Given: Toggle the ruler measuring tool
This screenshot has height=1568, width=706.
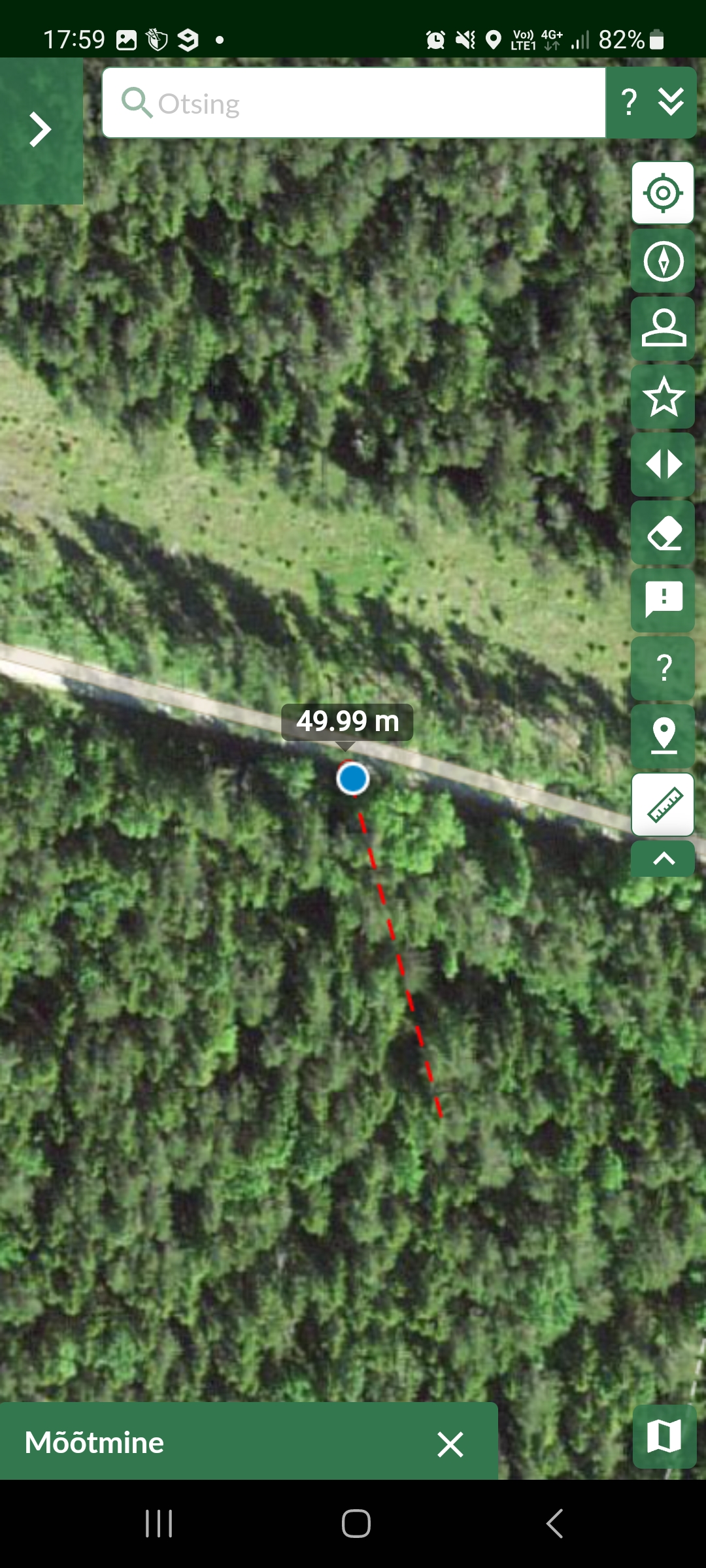Looking at the screenshot, I should pyautogui.click(x=663, y=805).
